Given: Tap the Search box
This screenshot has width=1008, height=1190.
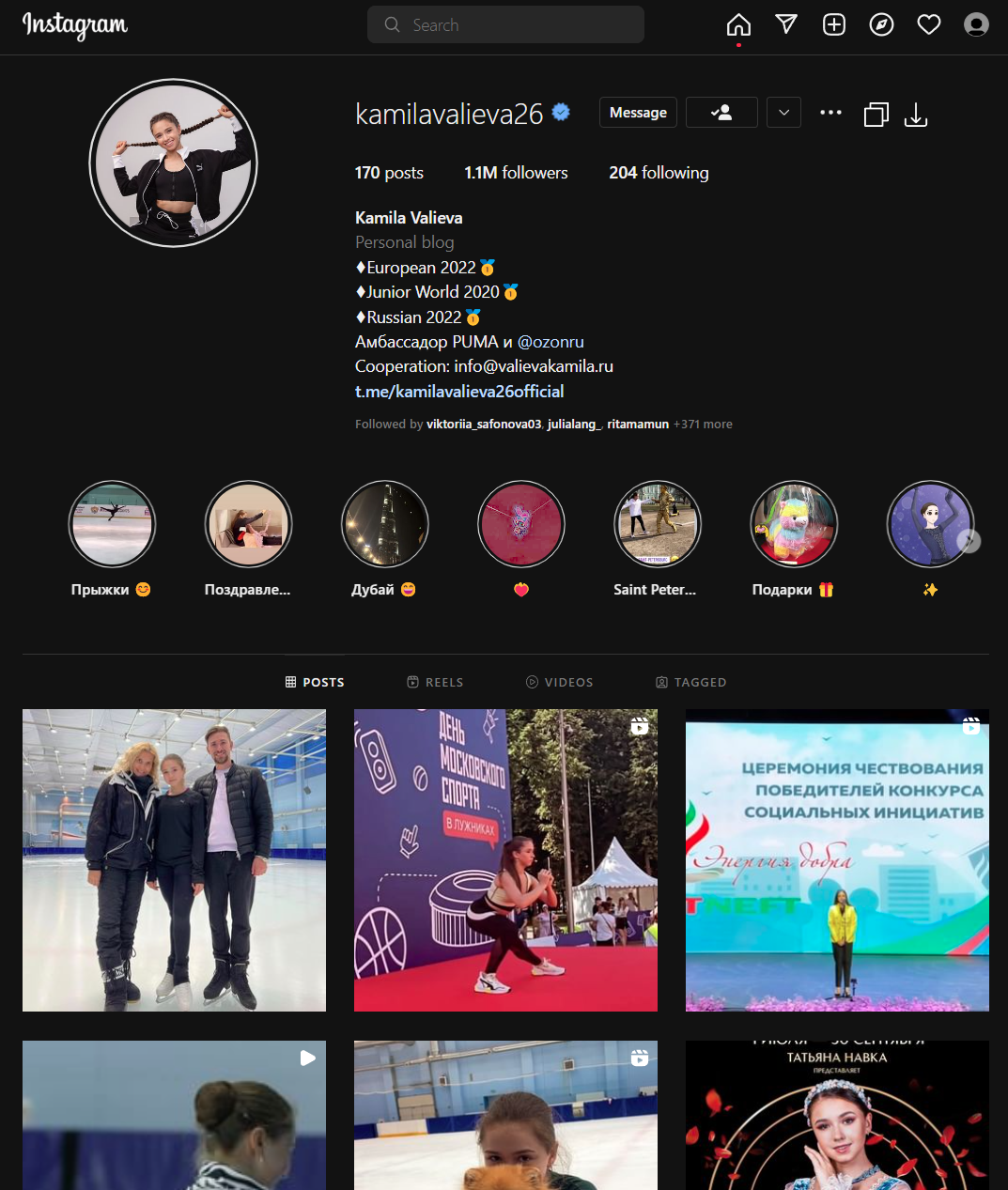Looking at the screenshot, I should (505, 25).
